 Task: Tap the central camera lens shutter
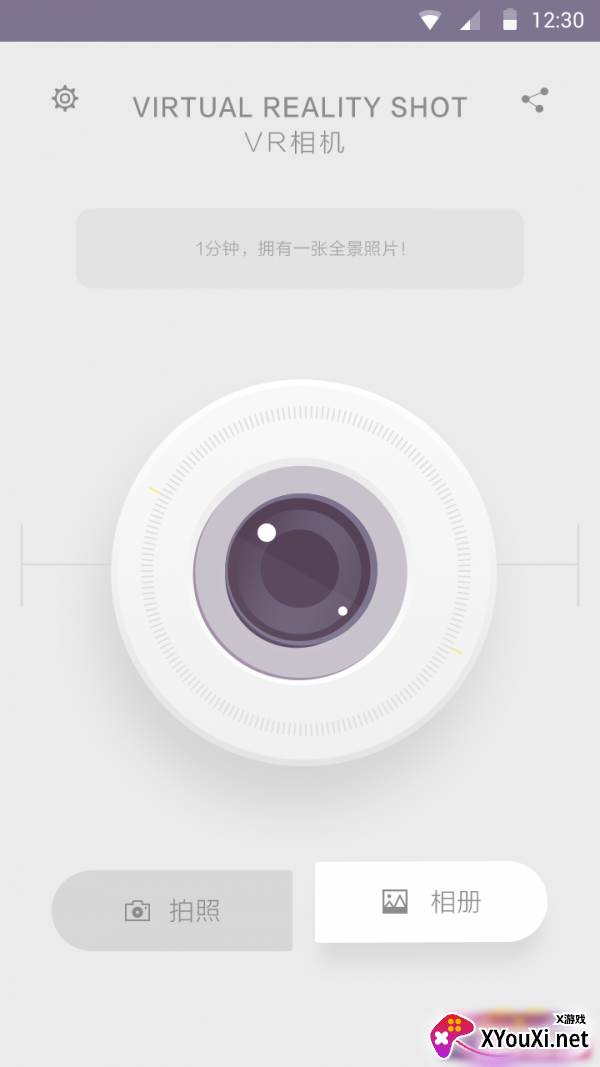click(300, 571)
